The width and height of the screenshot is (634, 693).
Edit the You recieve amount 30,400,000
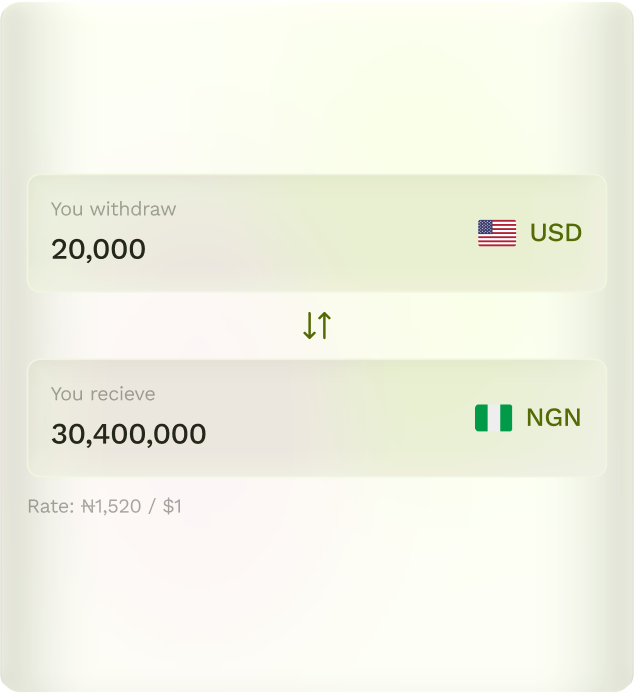click(x=129, y=434)
